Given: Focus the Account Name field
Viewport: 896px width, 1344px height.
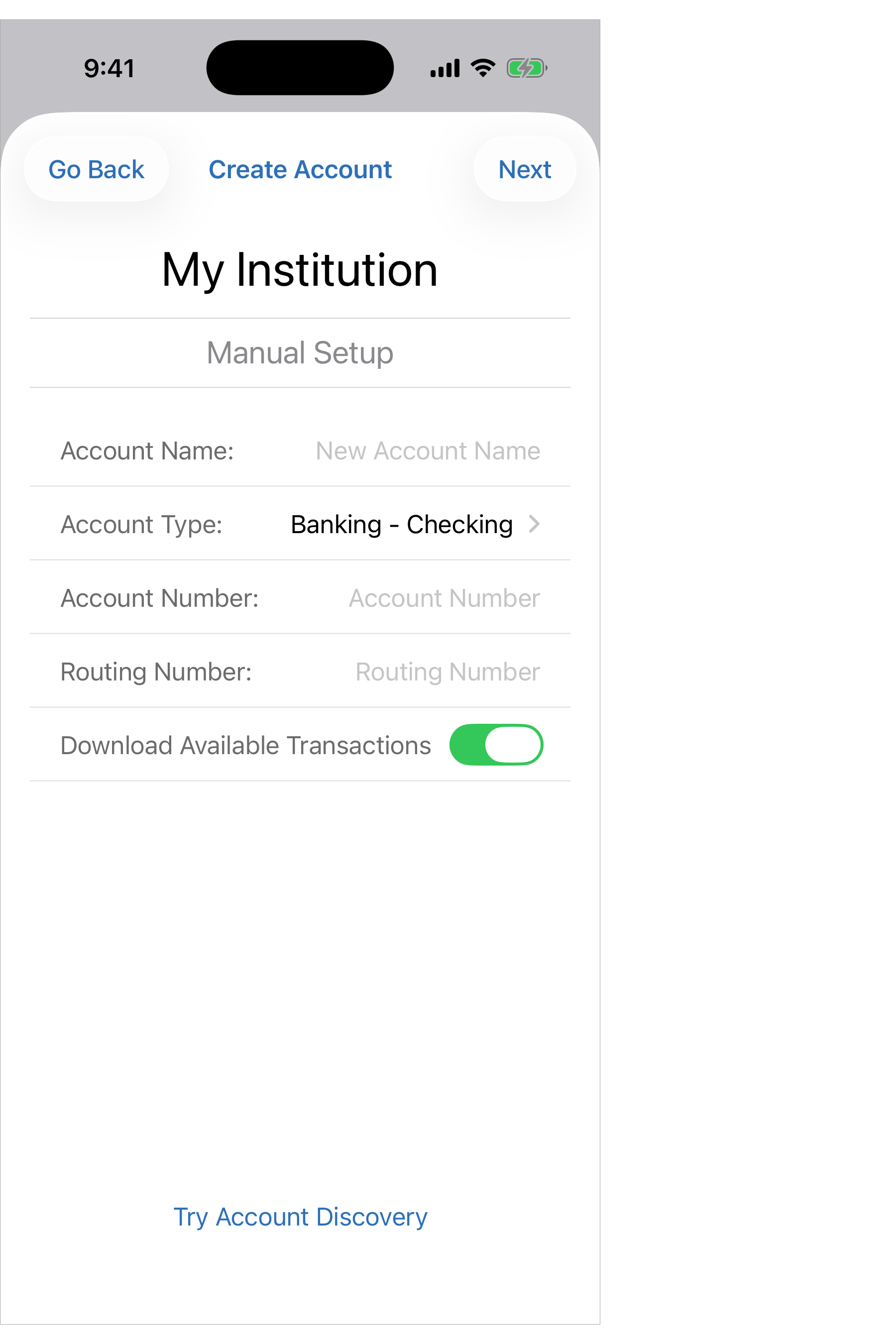Looking at the screenshot, I should pyautogui.click(x=427, y=451).
